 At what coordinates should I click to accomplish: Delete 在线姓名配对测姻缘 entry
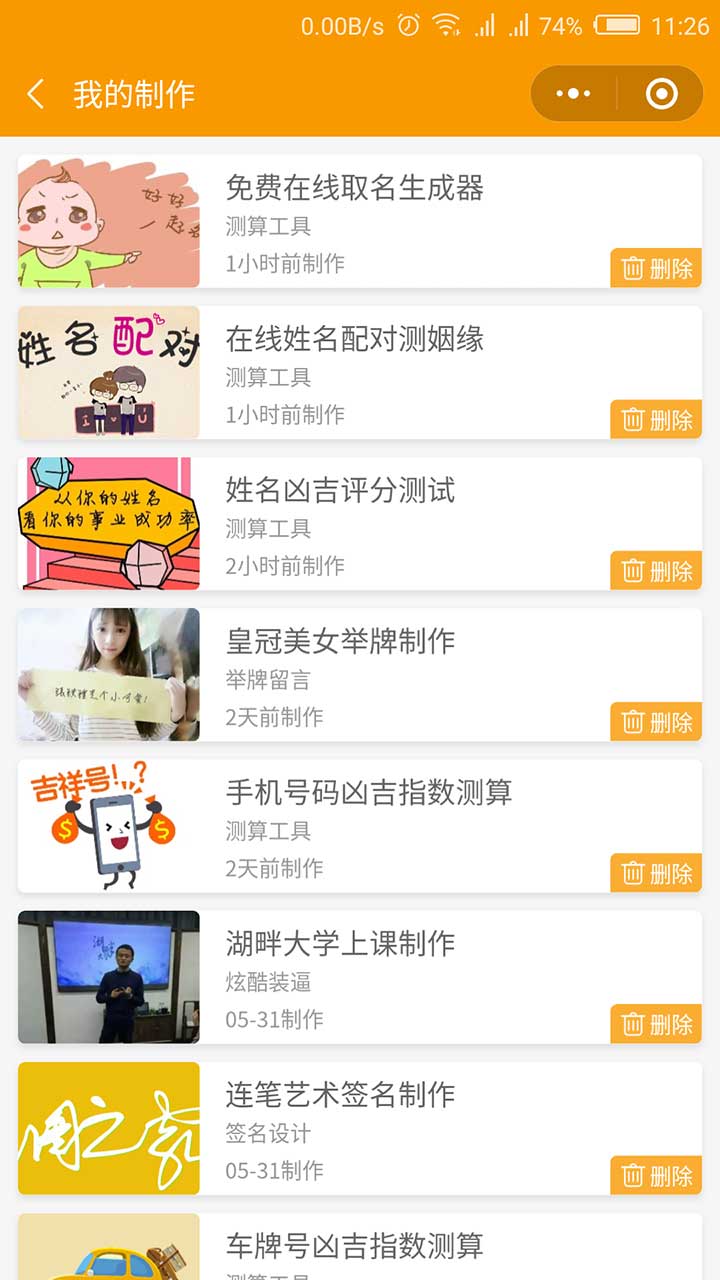pyautogui.click(x=656, y=419)
